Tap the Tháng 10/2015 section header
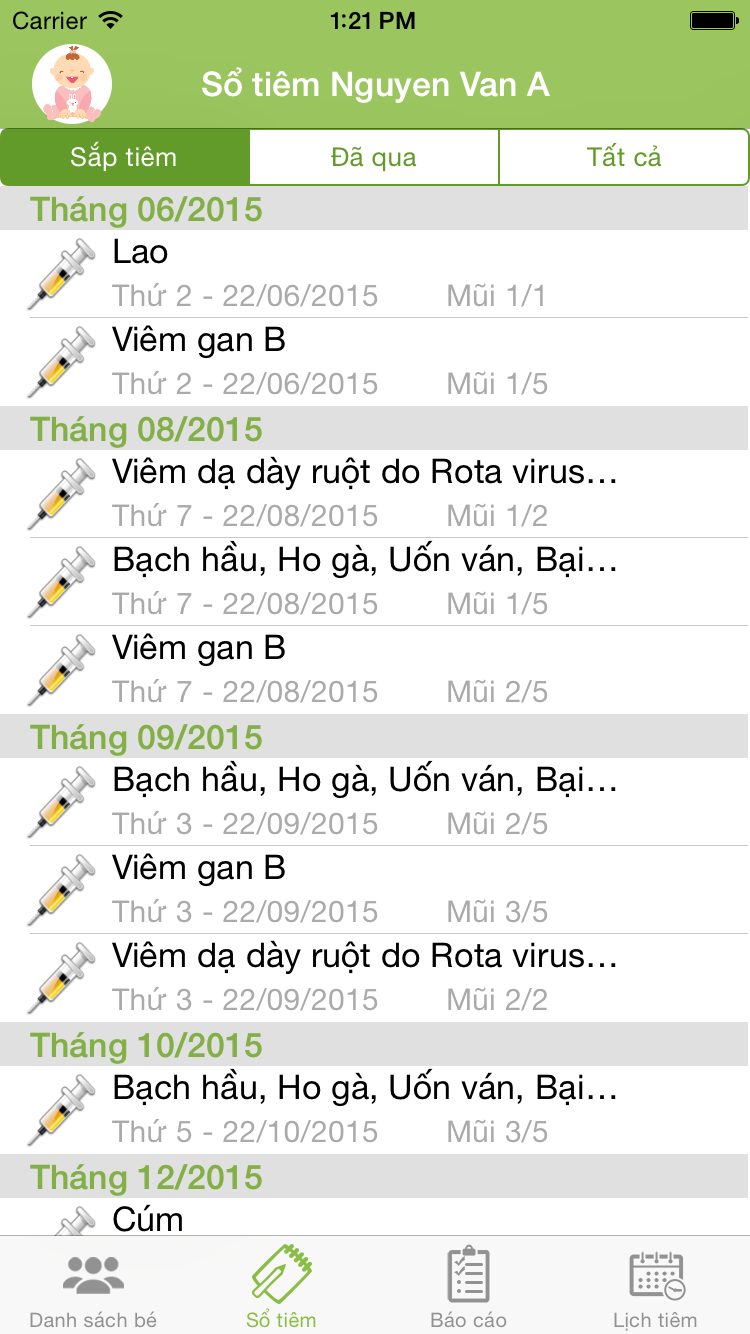Image resolution: width=750 pixels, height=1334 pixels. (375, 1044)
